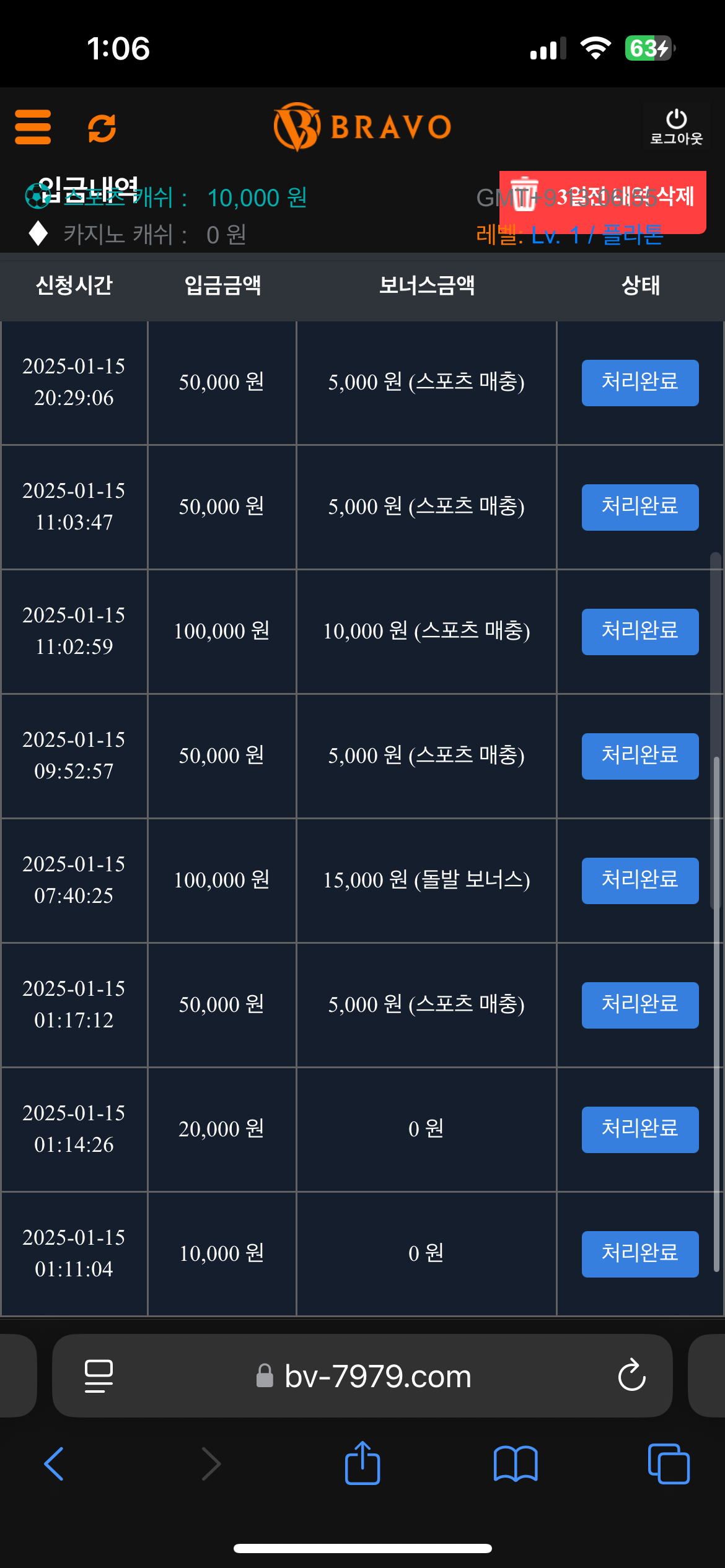Tap the 로그아웃 logout button
This screenshot has width=725, height=1568.
[676, 127]
